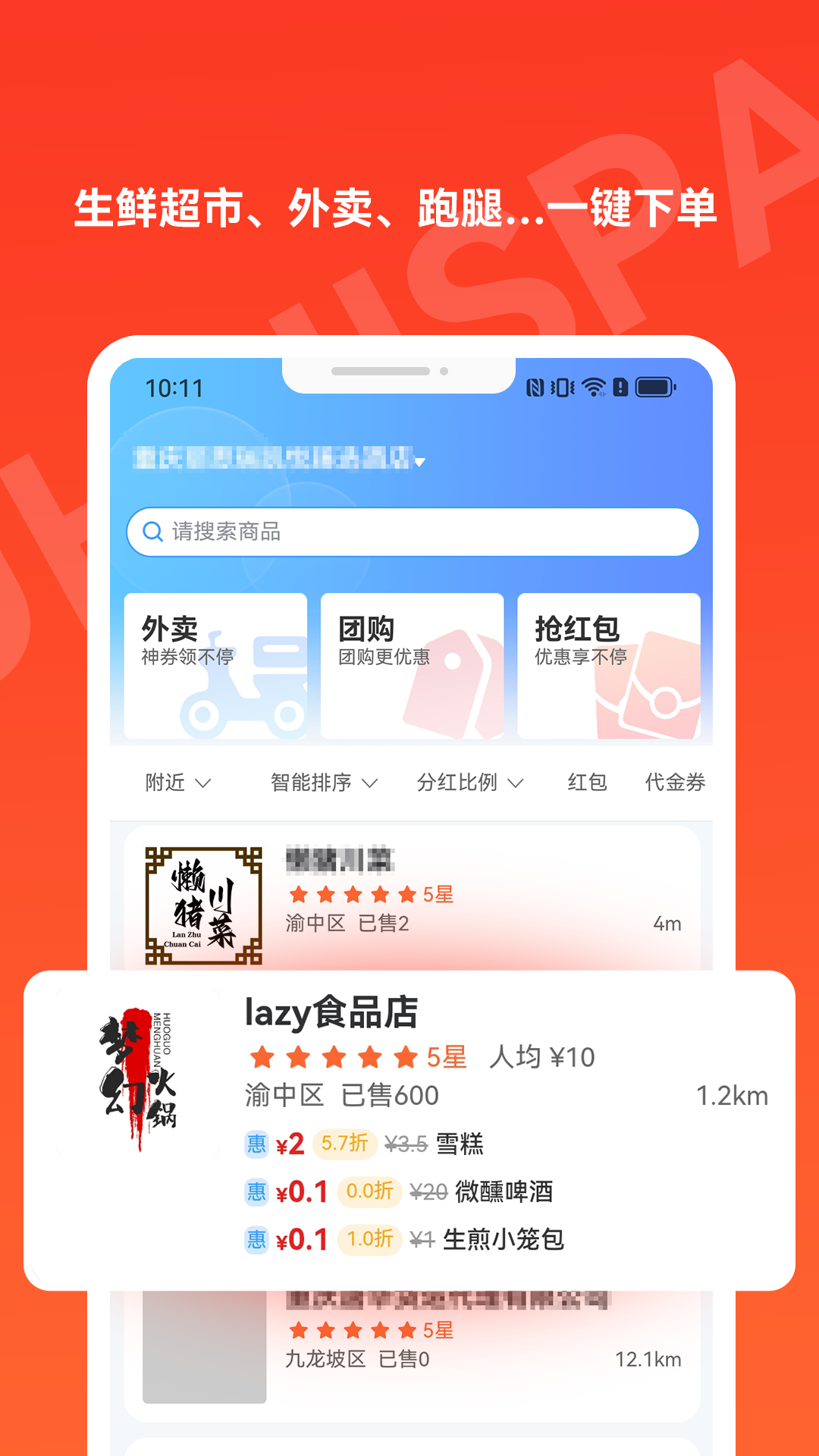Switch to the 代金券 filter tab
The image size is (819, 1456).
[674, 783]
